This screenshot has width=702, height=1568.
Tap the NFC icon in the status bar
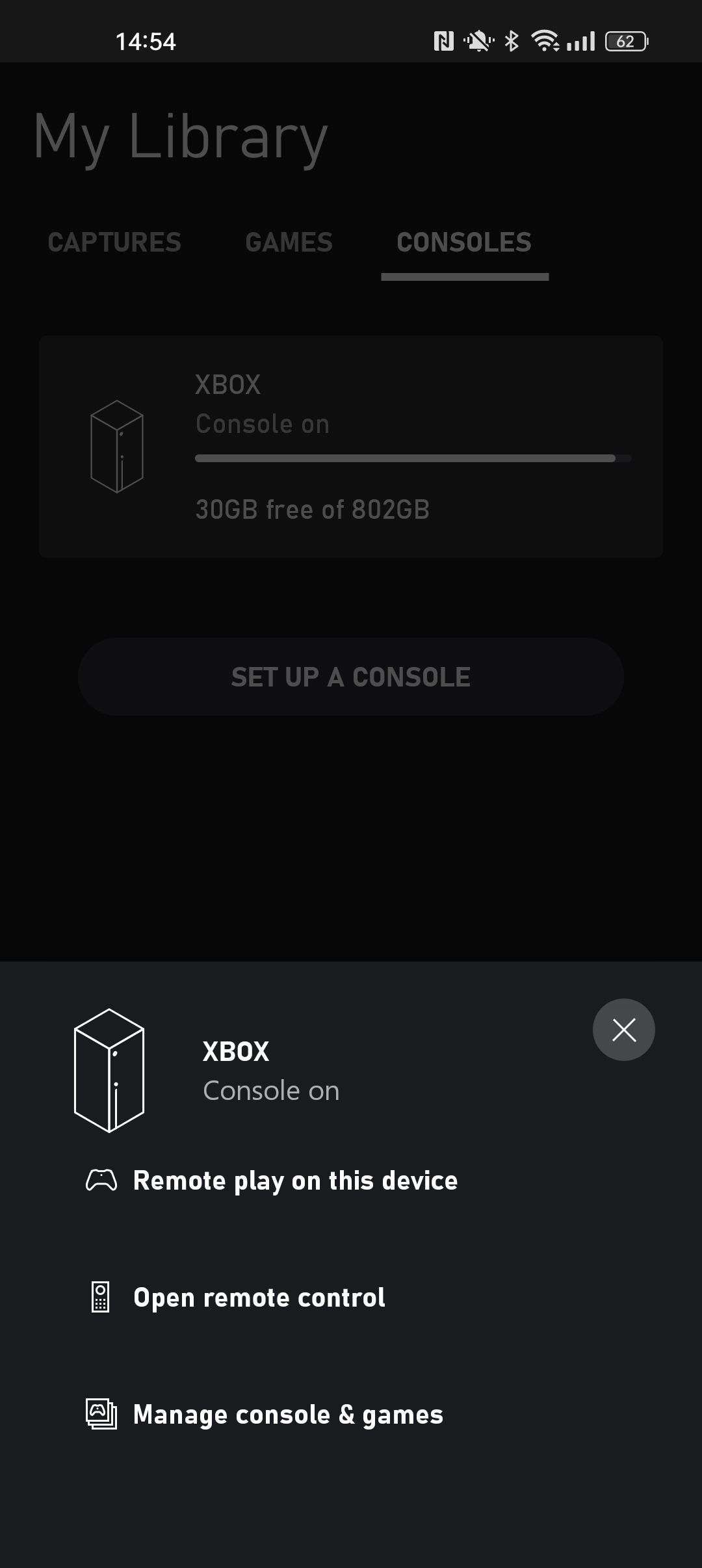click(443, 40)
